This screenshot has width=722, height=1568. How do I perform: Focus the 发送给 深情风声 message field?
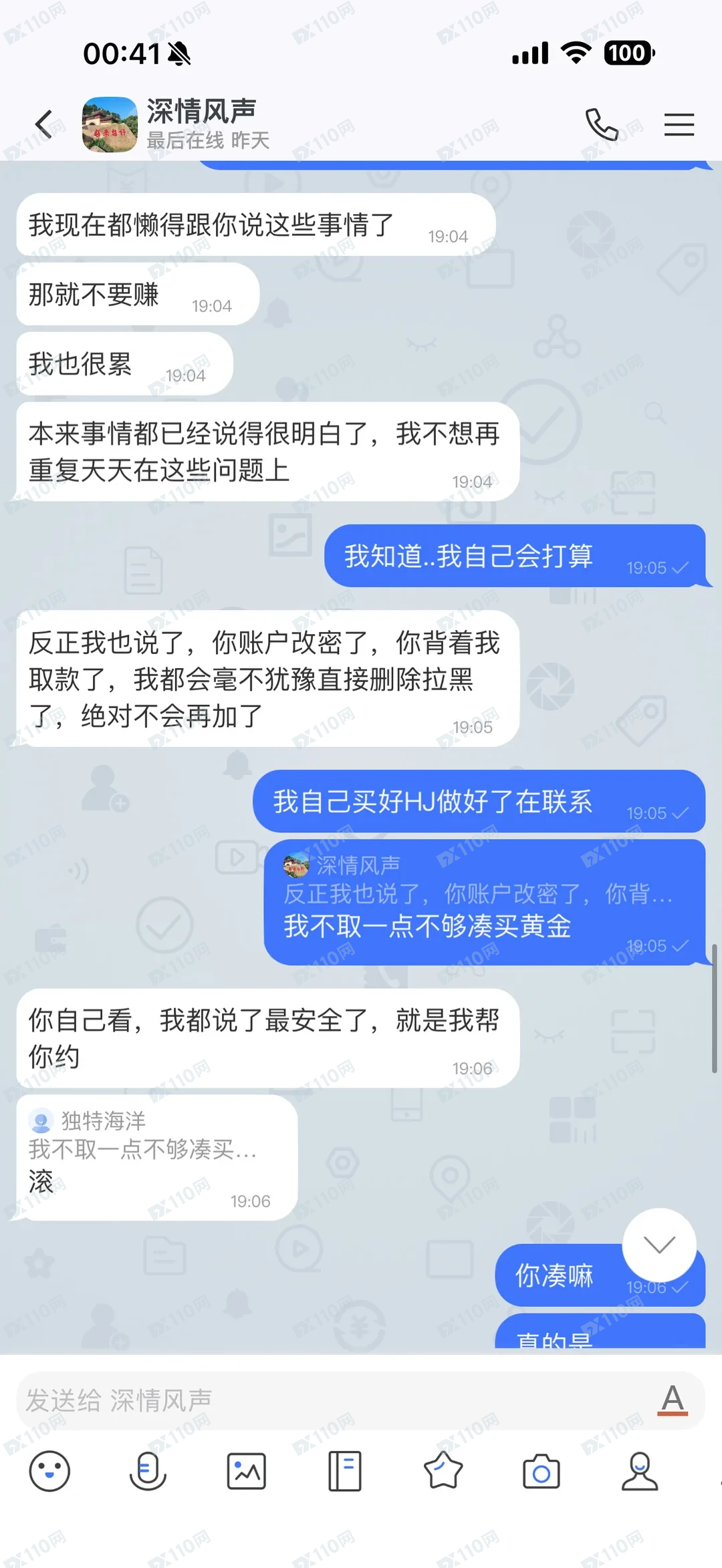tap(334, 1400)
